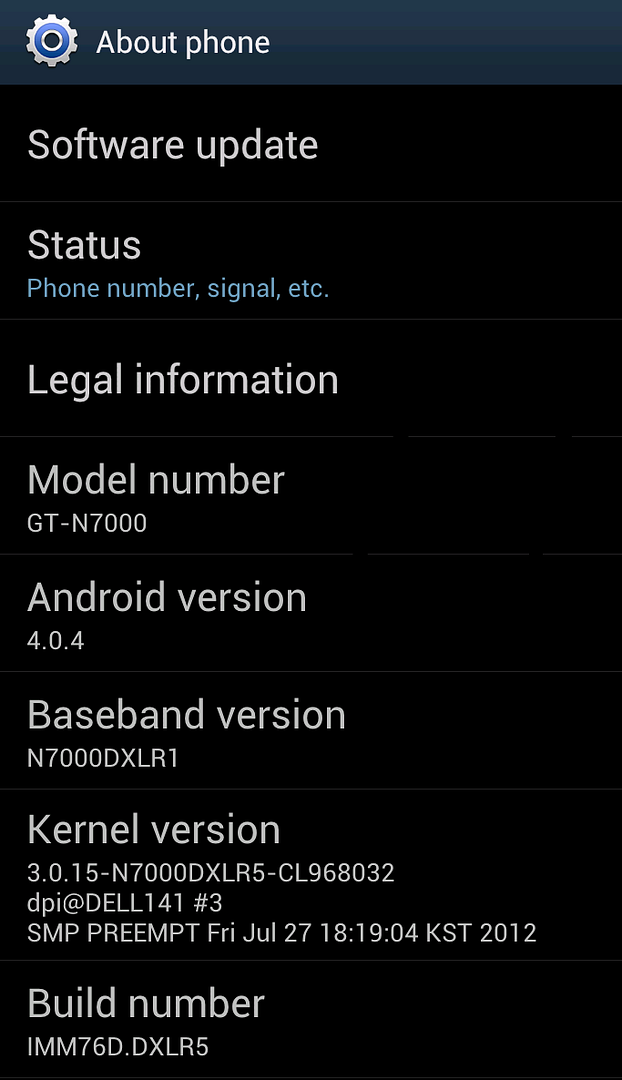The image size is (622, 1080).
Task: Open Software update
Action: click(310, 145)
